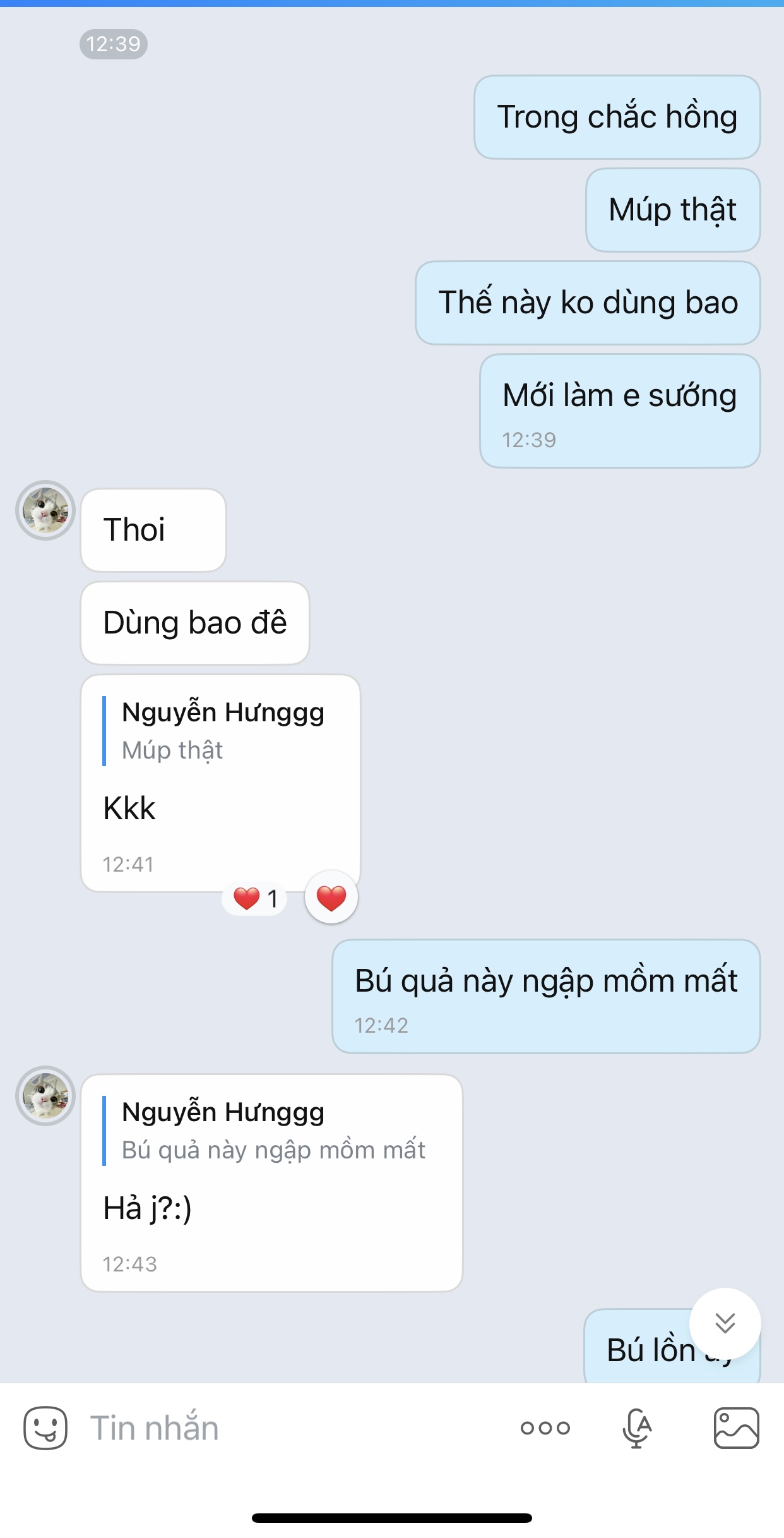Open the sticker and emoji picker
Screen dimensions: 784x1538
[45, 1427]
